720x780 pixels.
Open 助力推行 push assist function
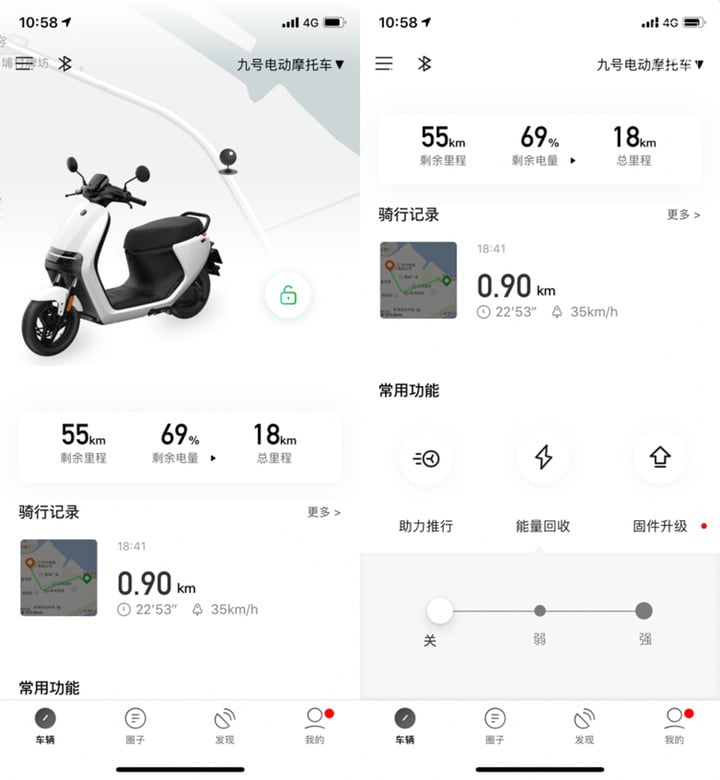click(426, 458)
